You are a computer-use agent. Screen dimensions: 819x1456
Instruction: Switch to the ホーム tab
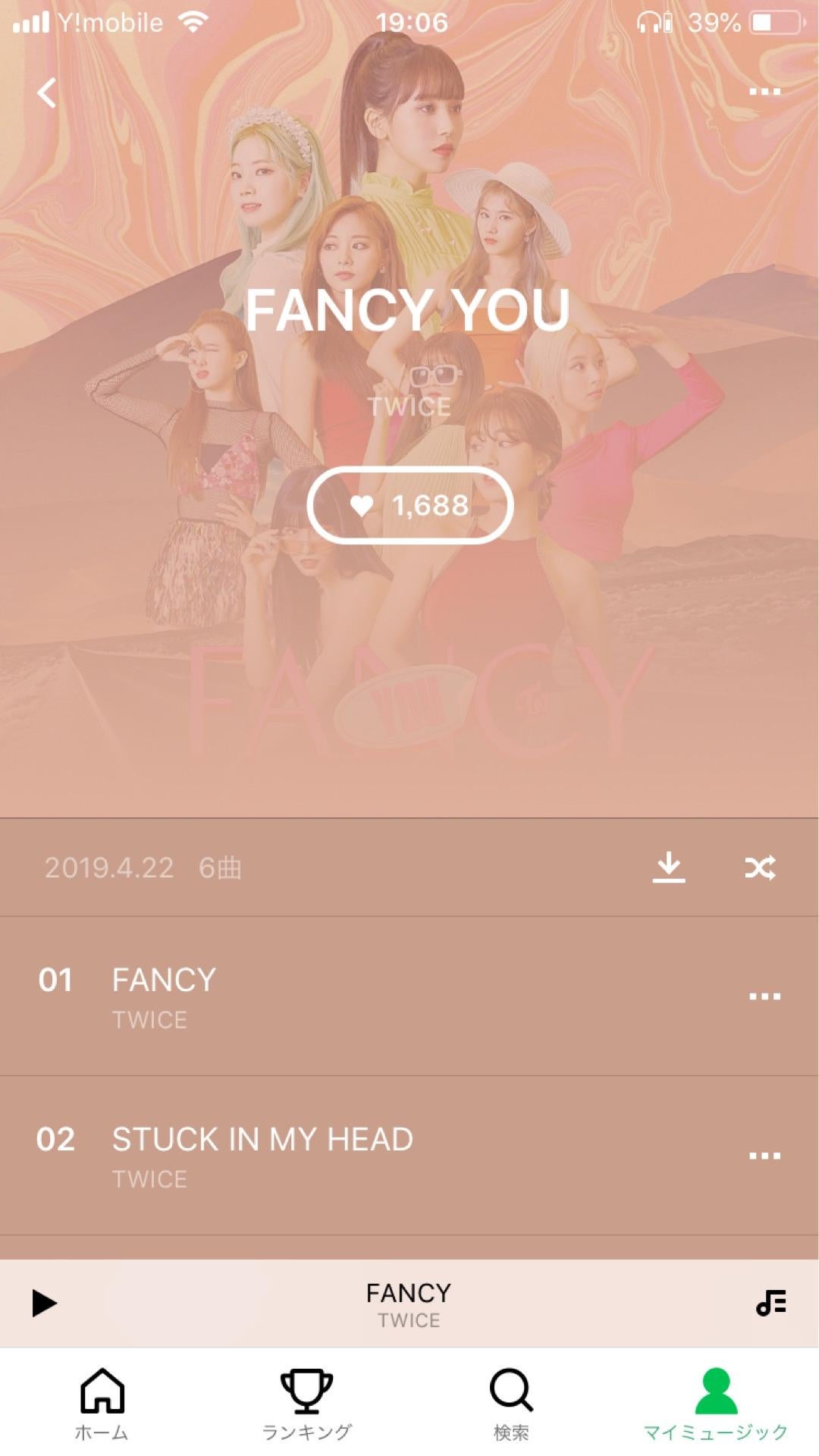tap(102, 1403)
